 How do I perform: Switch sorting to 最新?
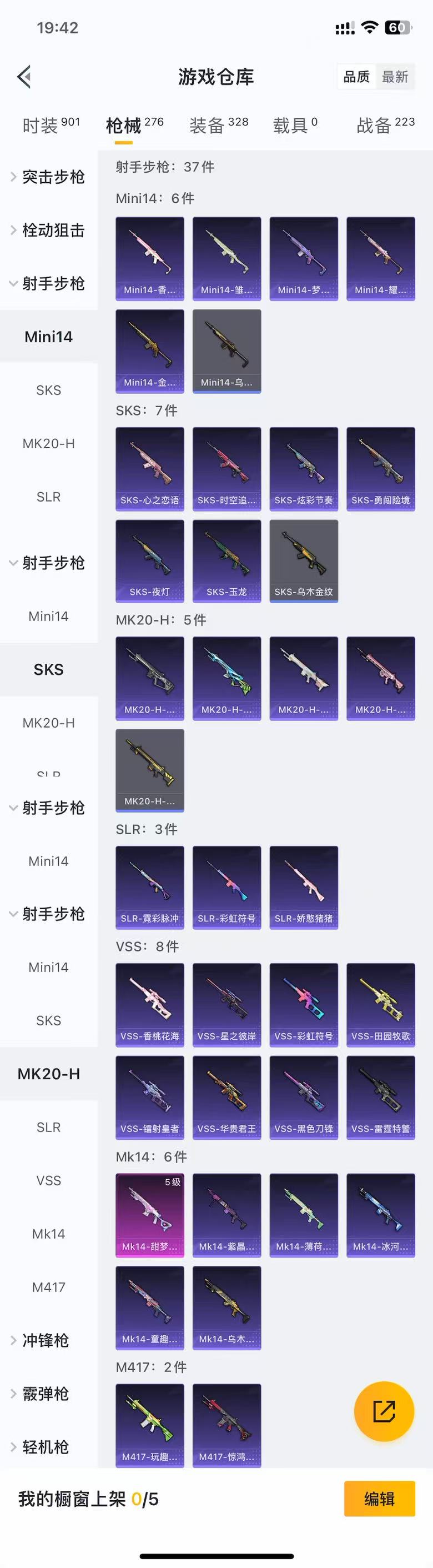point(395,77)
